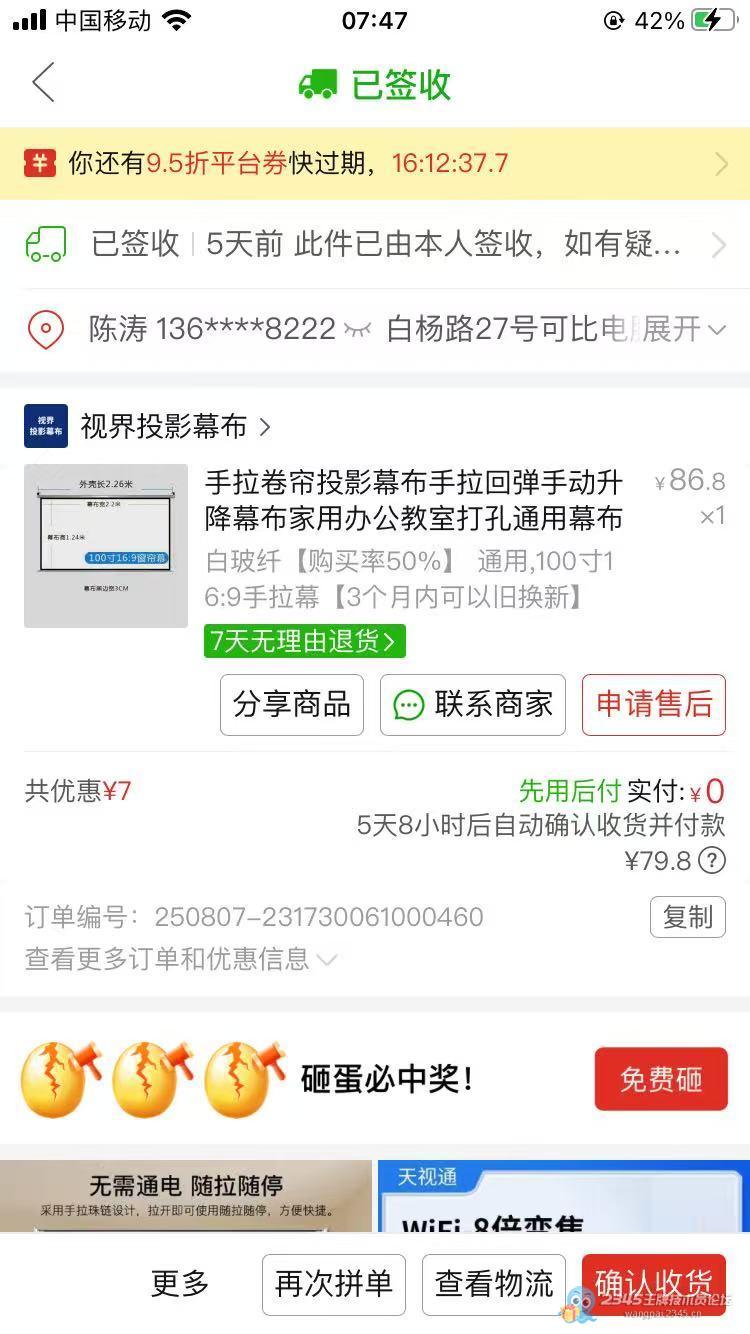Contact the seller via 联系商家
750x1334 pixels.
tap(473, 704)
